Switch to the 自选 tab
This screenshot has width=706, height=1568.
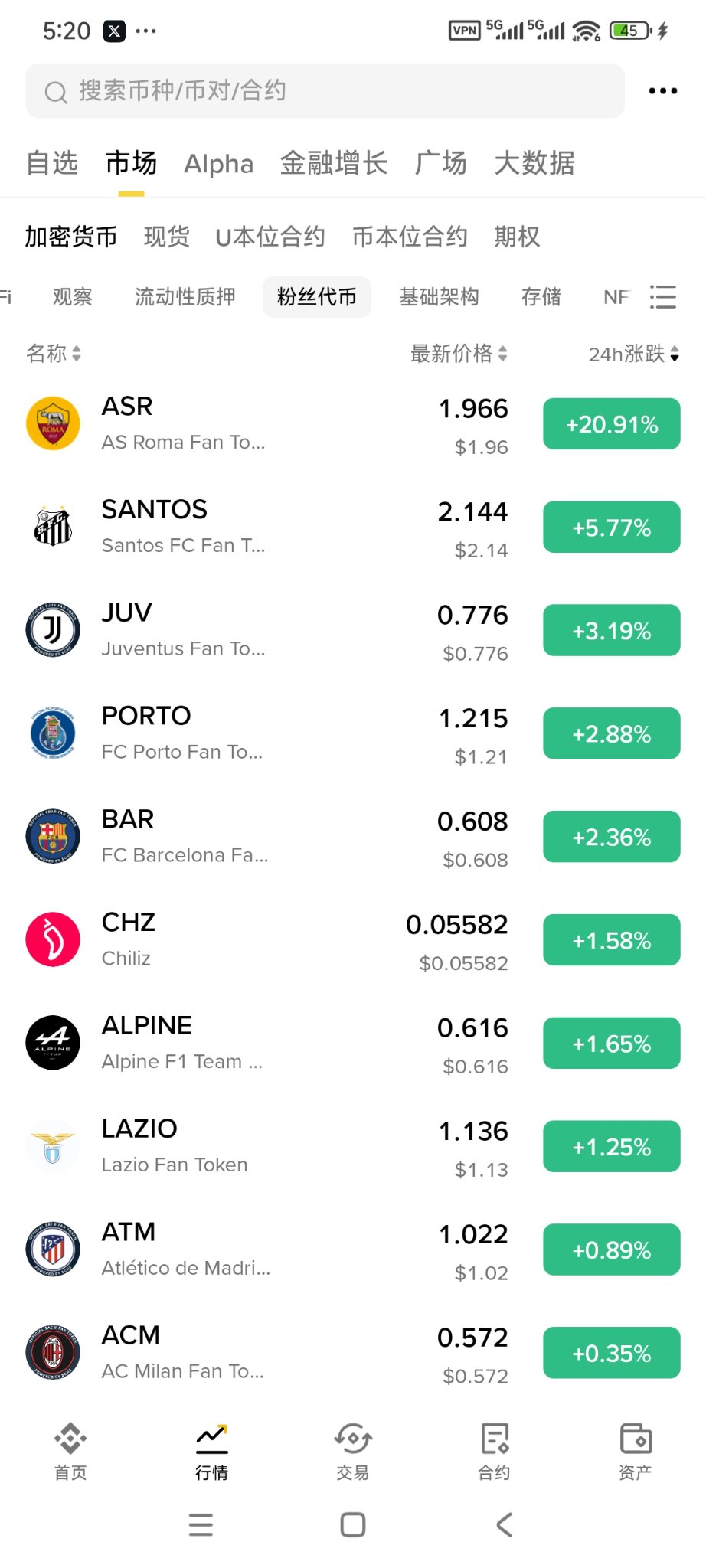click(x=52, y=163)
